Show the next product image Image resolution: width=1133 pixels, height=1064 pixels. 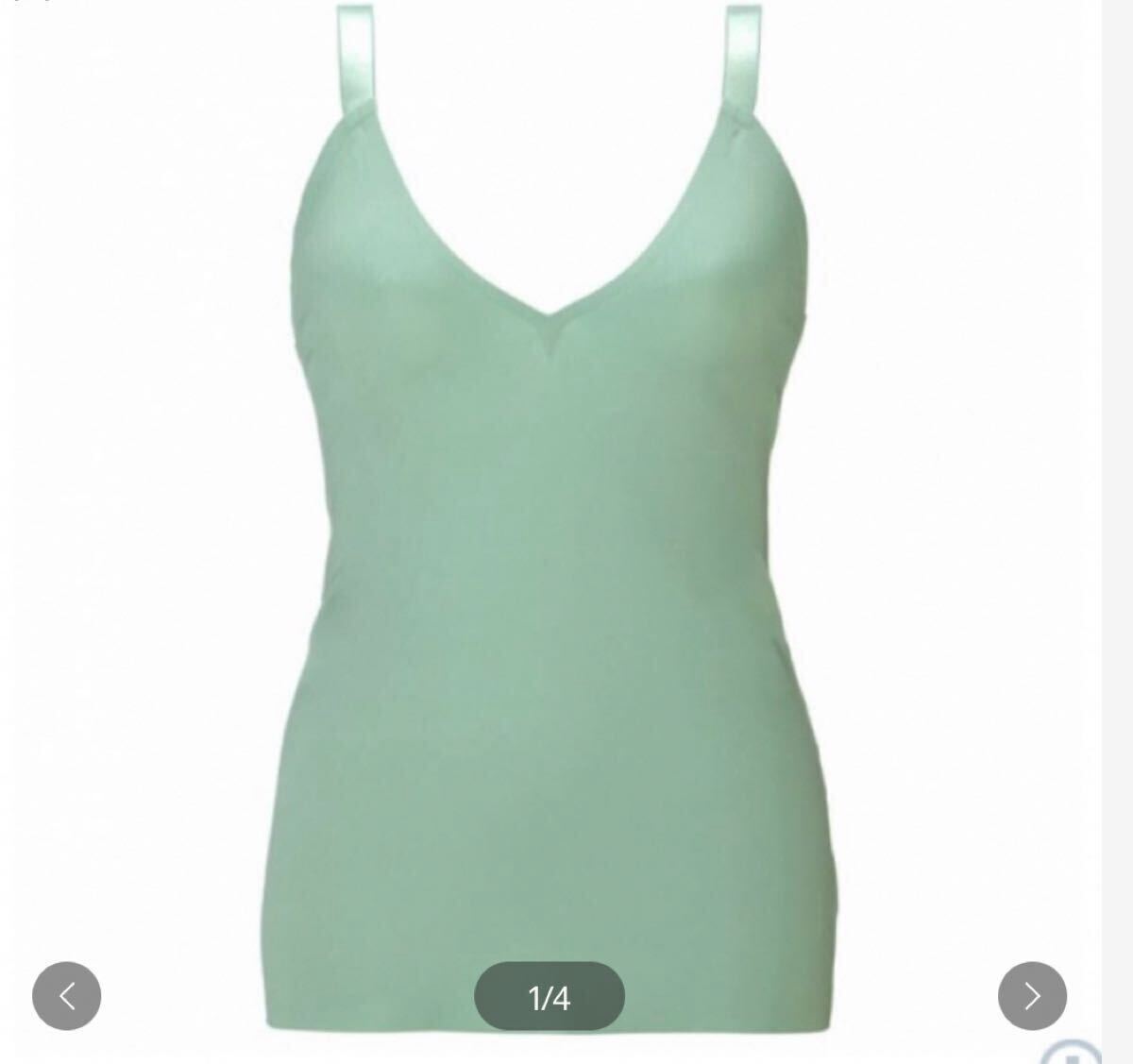[x=1032, y=996]
